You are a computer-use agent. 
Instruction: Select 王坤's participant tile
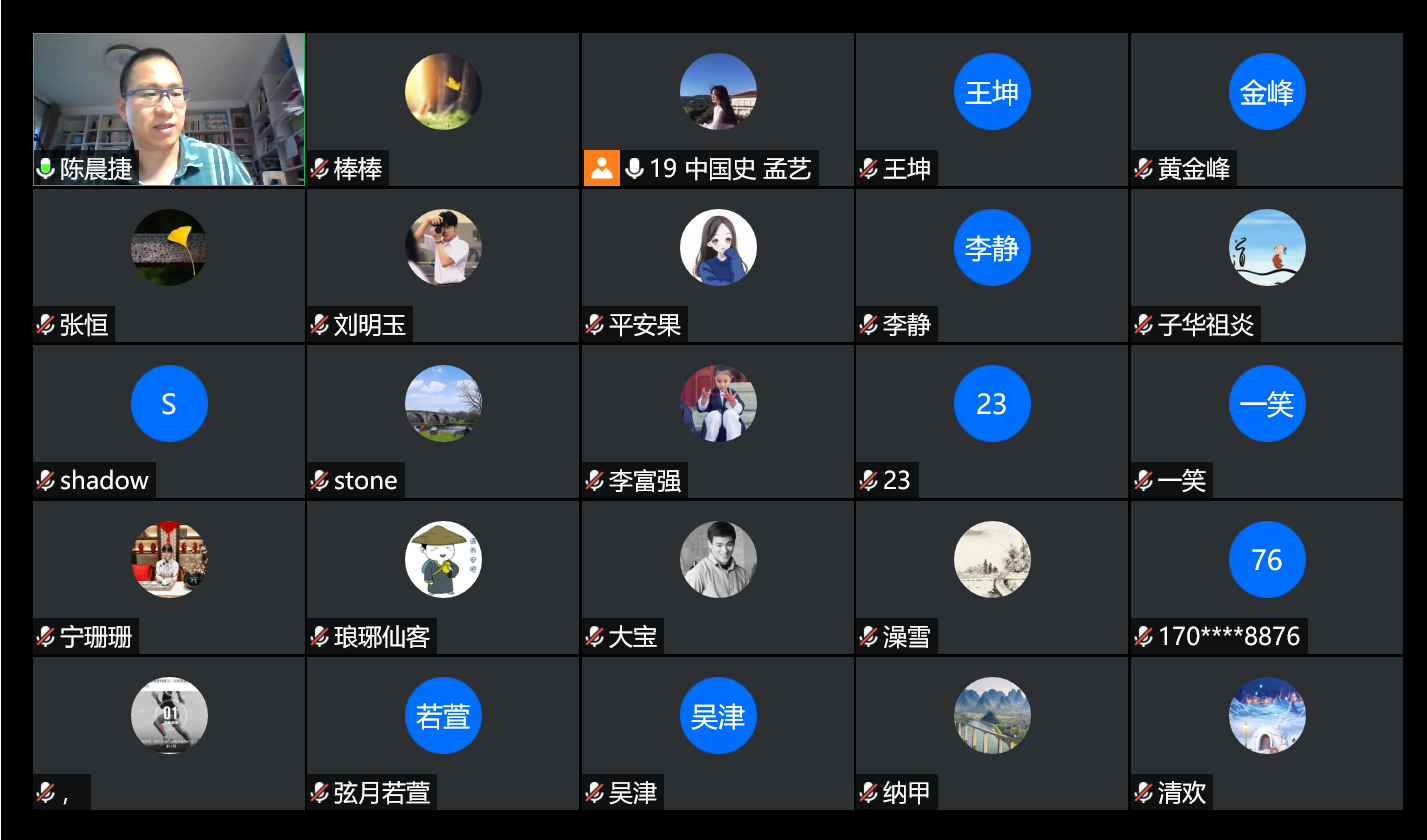point(992,109)
